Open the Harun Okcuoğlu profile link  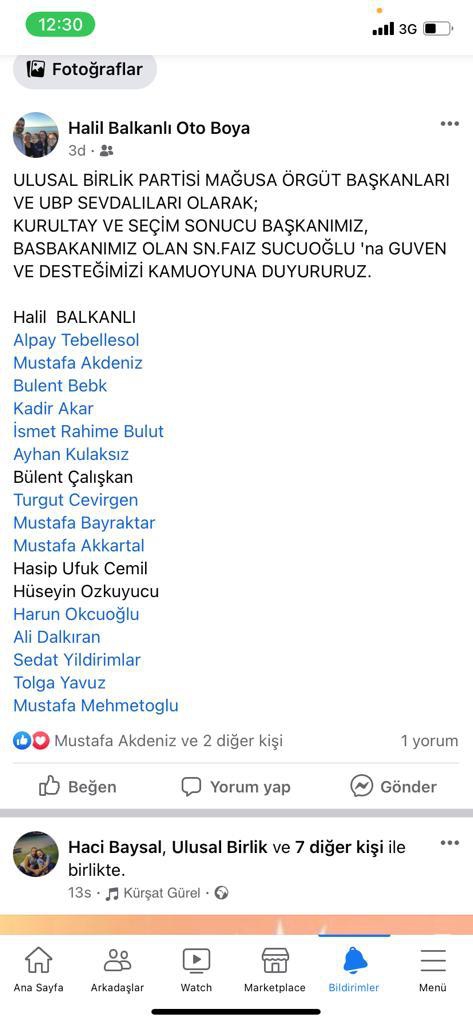click(x=76, y=615)
